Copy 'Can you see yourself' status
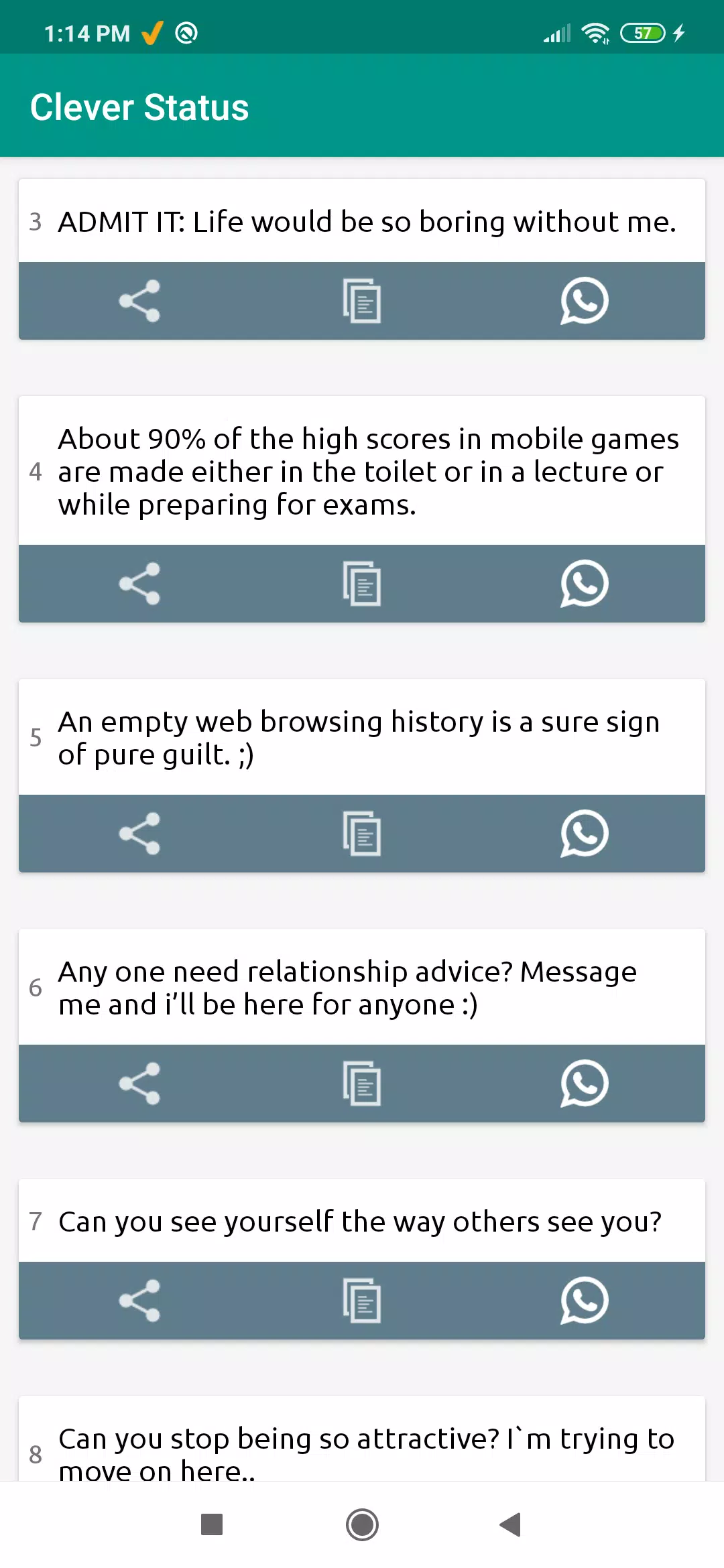This screenshot has height=1568, width=724. (362, 1301)
